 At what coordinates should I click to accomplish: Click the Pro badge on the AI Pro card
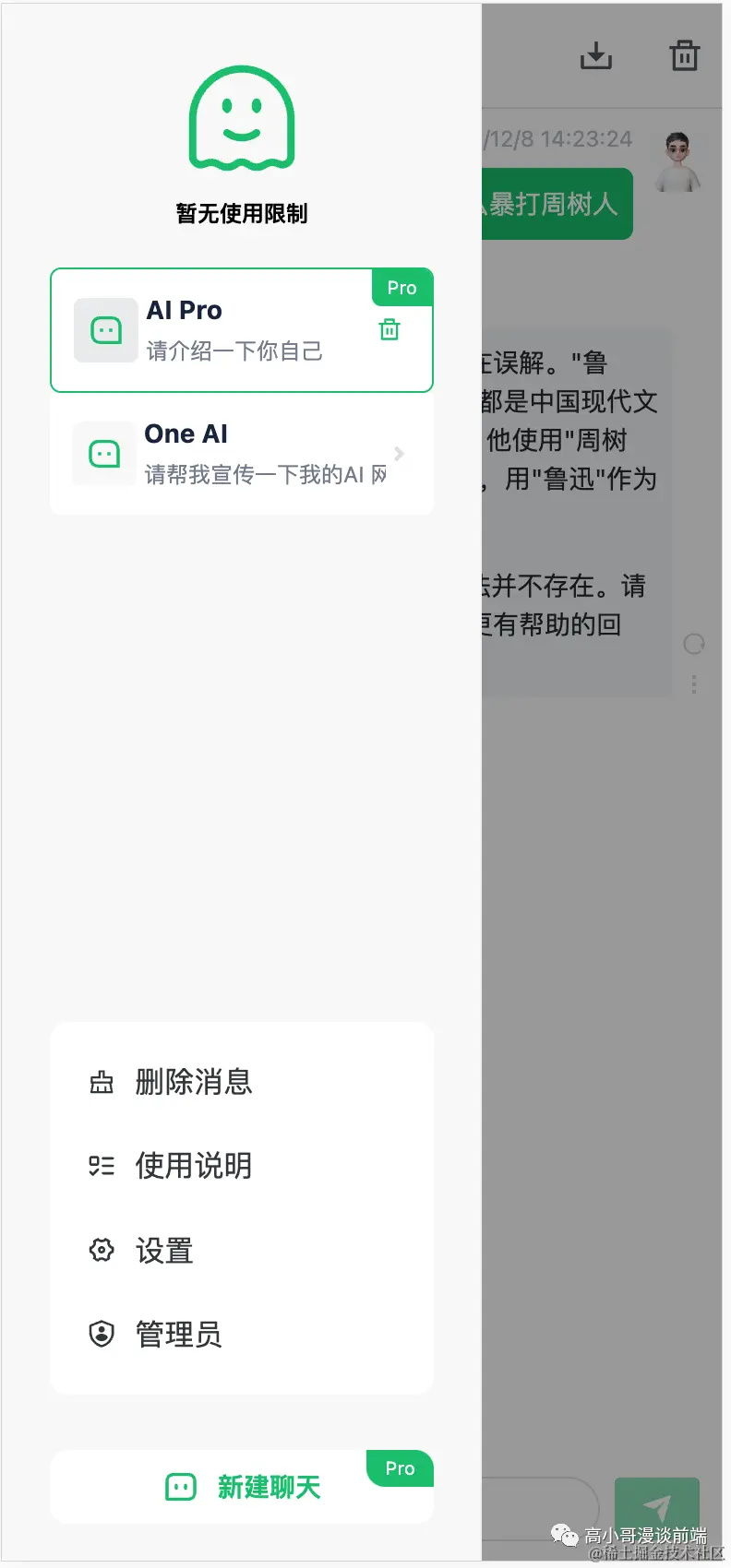coord(401,287)
